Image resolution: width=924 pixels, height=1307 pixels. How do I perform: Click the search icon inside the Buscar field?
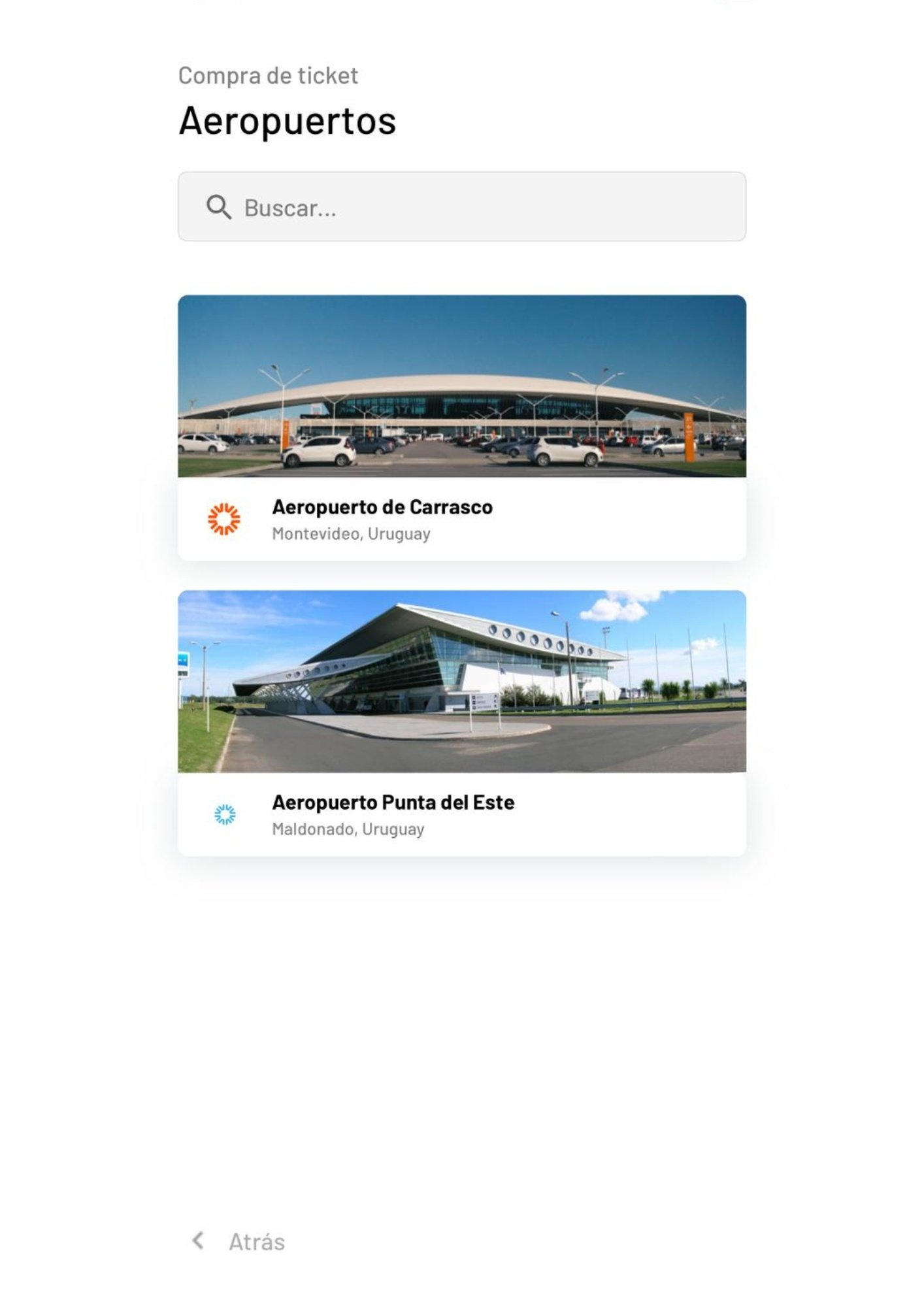pyautogui.click(x=219, y=206)
